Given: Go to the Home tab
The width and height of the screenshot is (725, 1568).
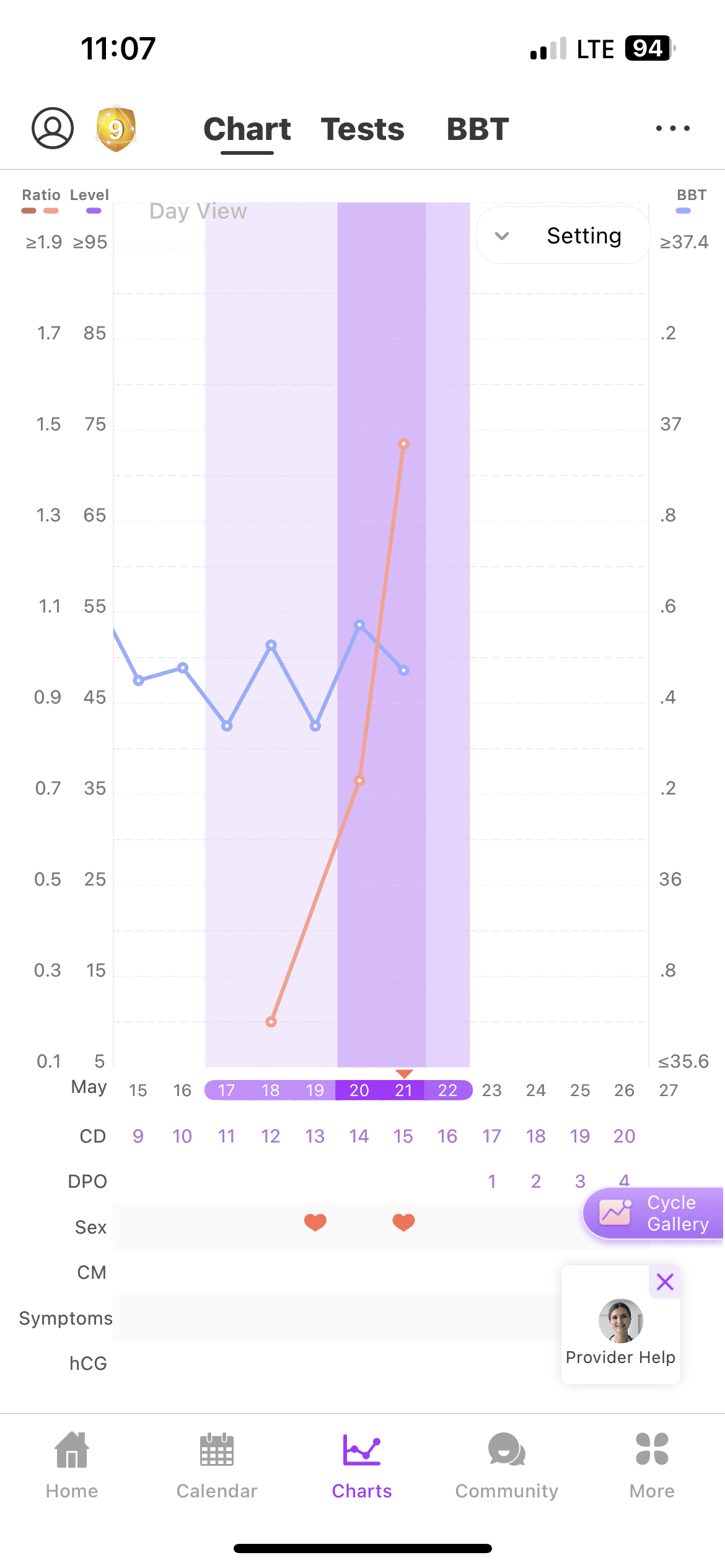Looking at the screenshot, I should click(x=72, y=1465).
